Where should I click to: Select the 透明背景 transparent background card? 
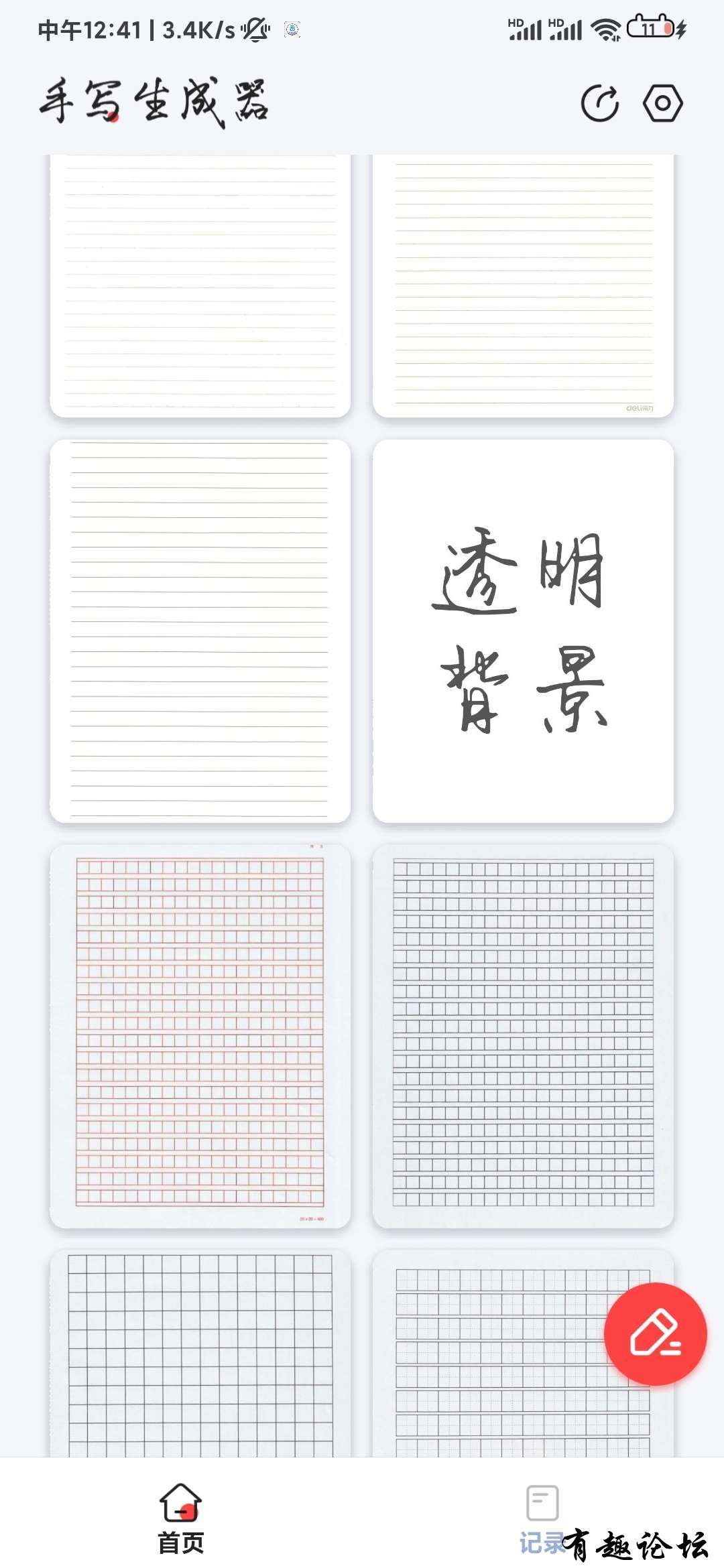(523, 631)
